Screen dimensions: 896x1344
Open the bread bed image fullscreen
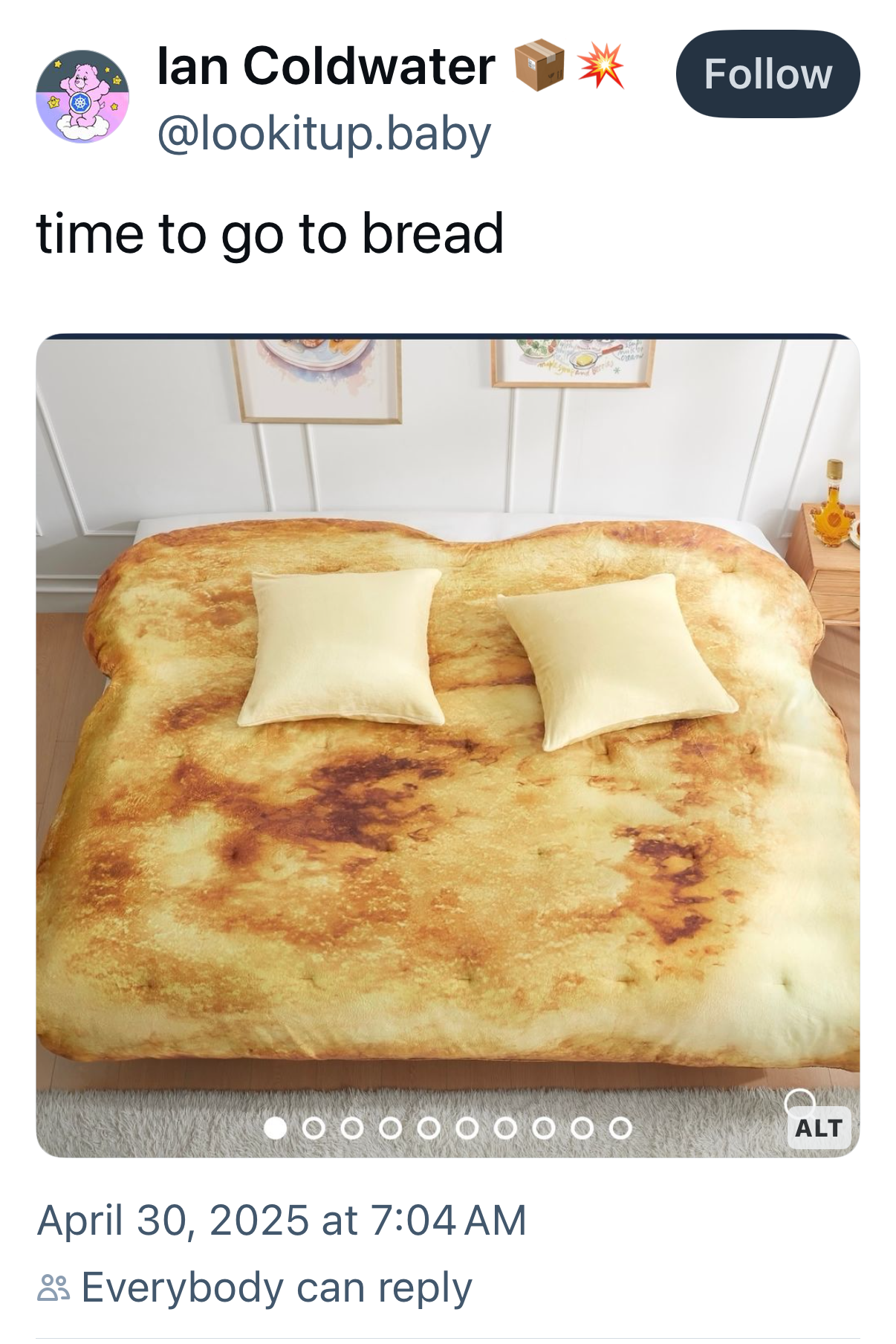coord(447,743)
